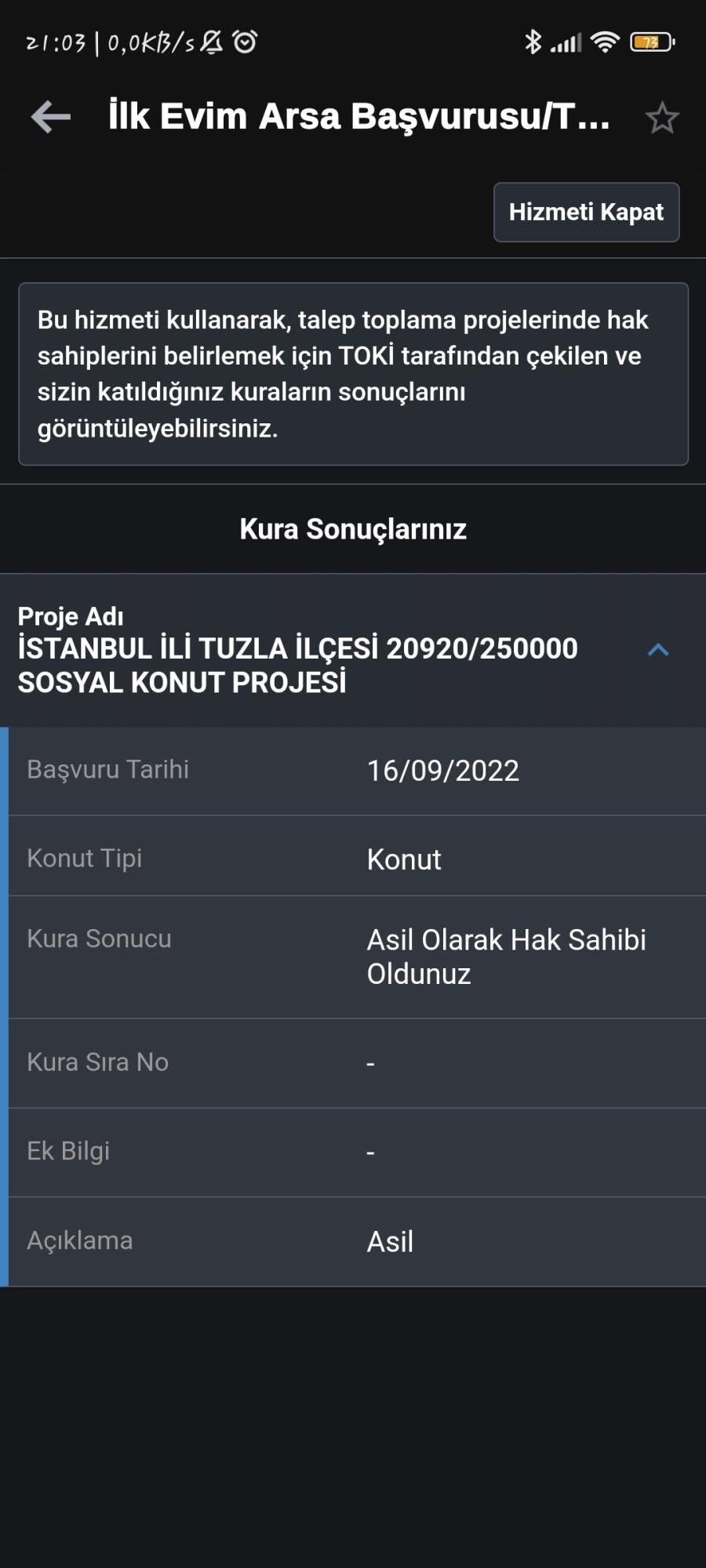Tap the Konut Tipi row

pyautogui.click(x=353, y=858)
